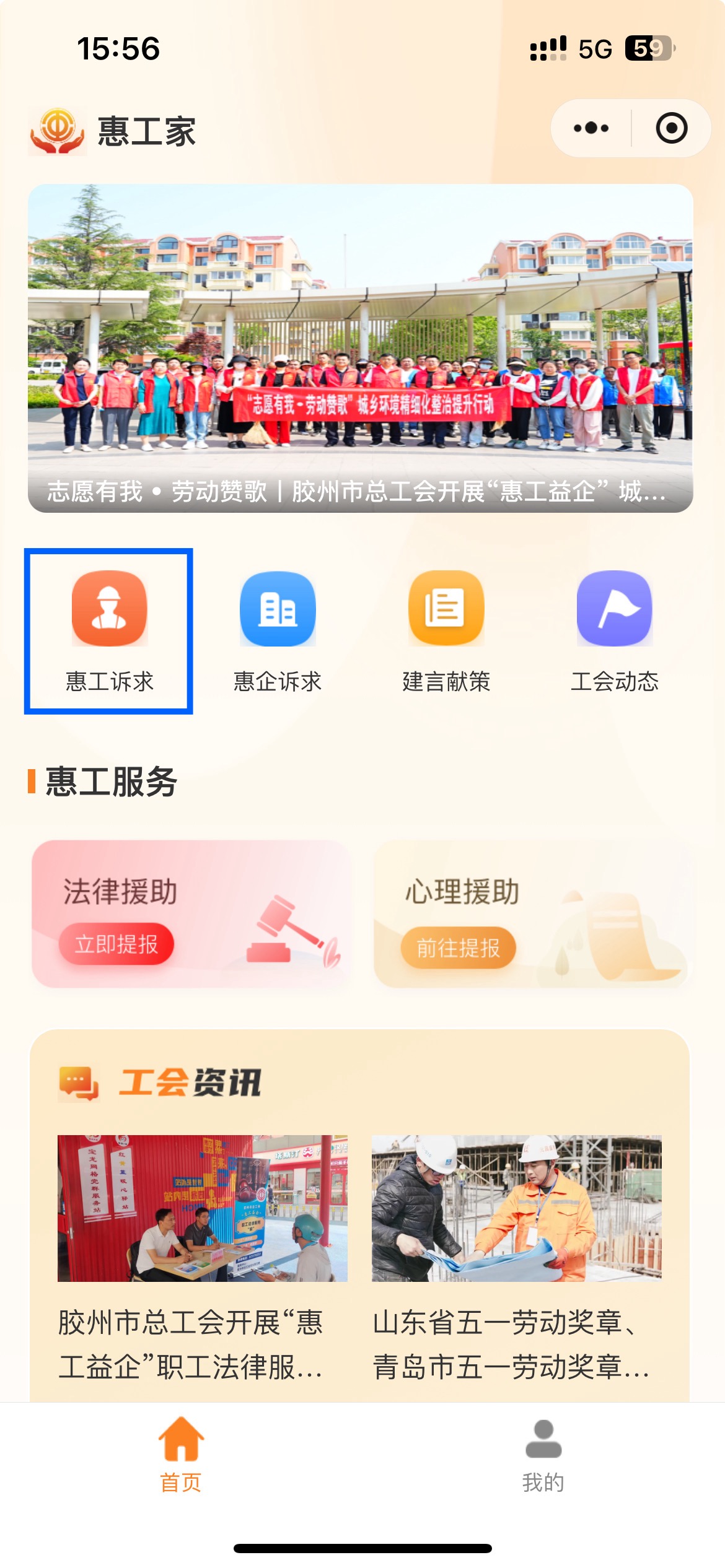The height and width of the screenshot is (1568, 725).
Task: Close the mini program with the circle button
Action: (671, 128)
